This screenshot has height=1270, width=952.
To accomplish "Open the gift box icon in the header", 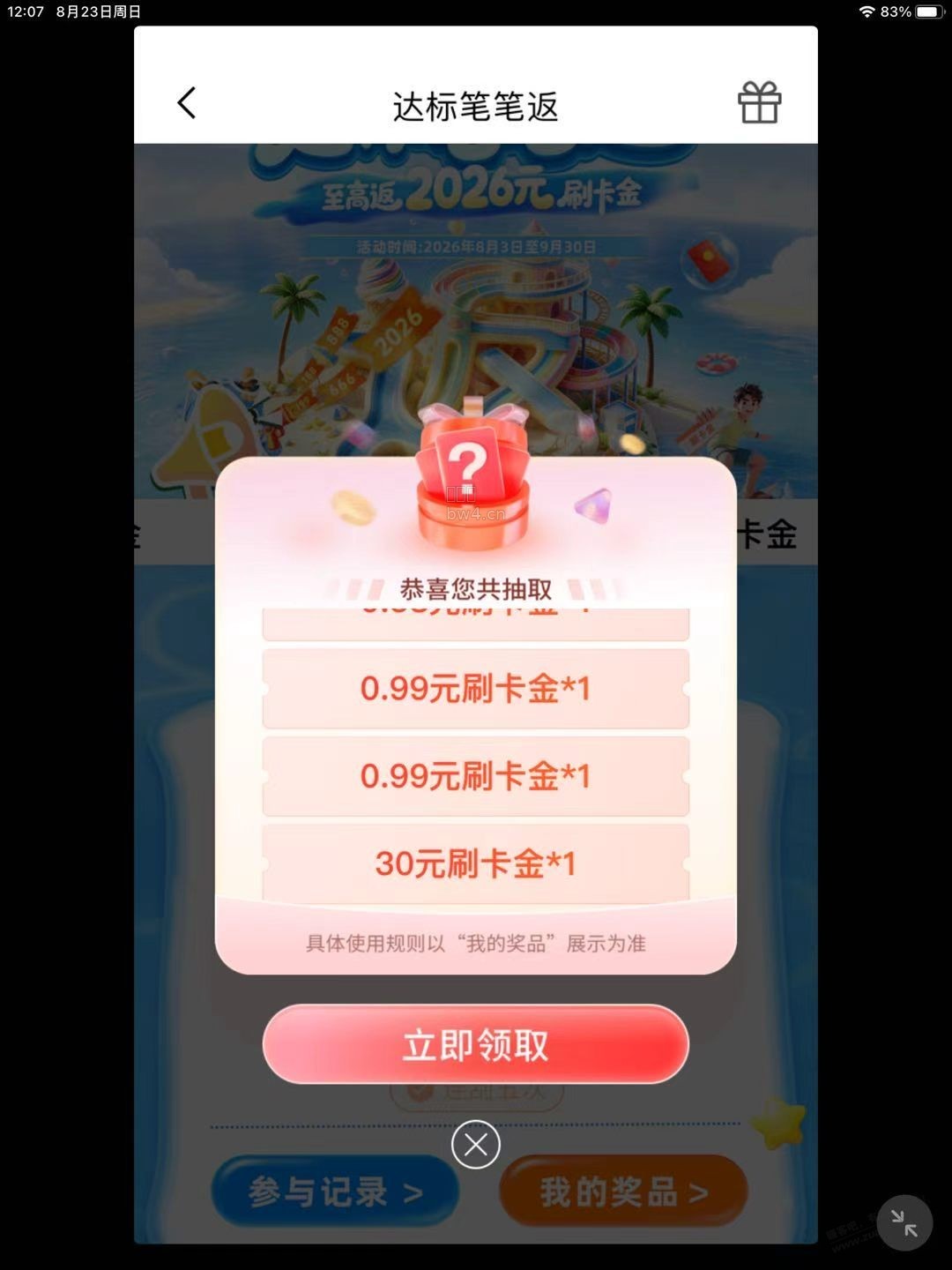I will click(759, 102).
